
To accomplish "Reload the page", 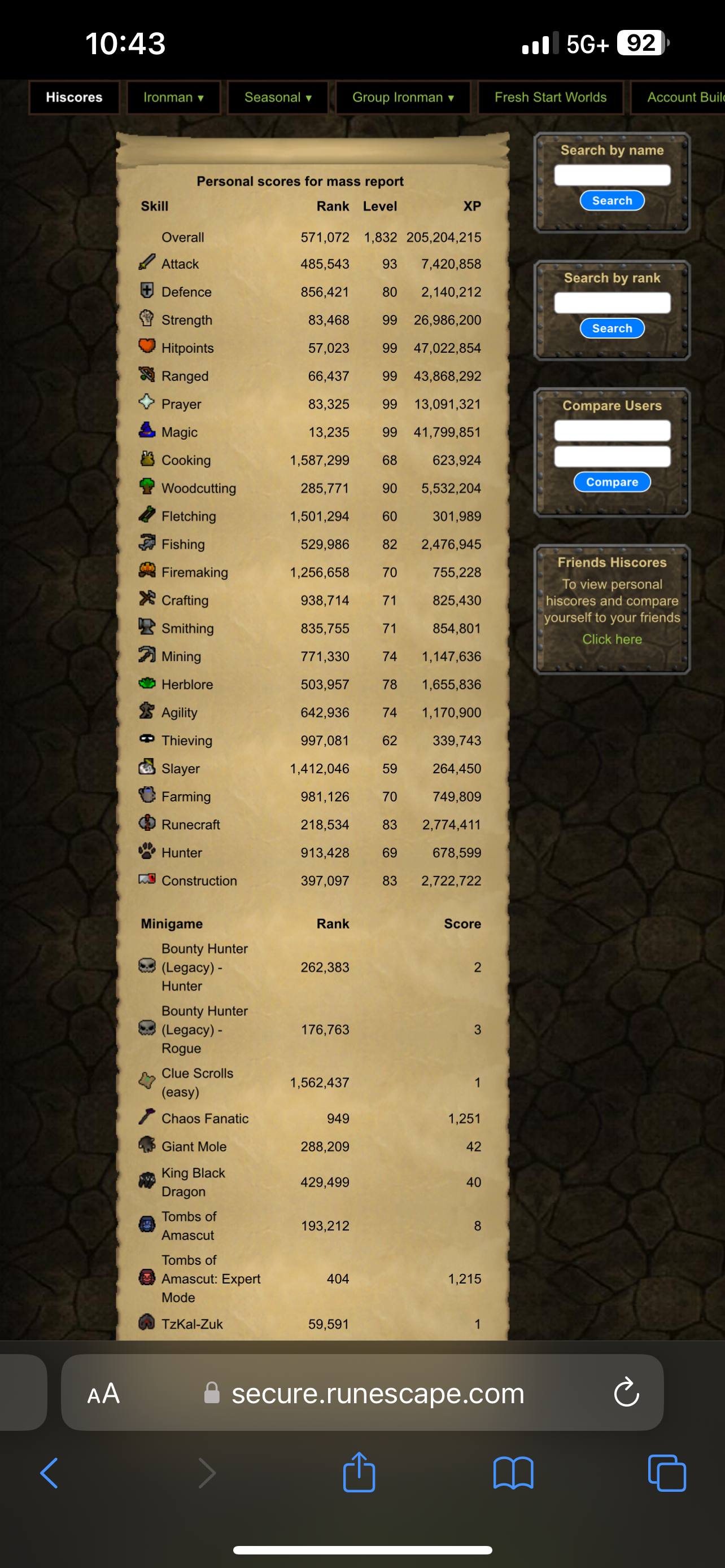I will 626,1393.
